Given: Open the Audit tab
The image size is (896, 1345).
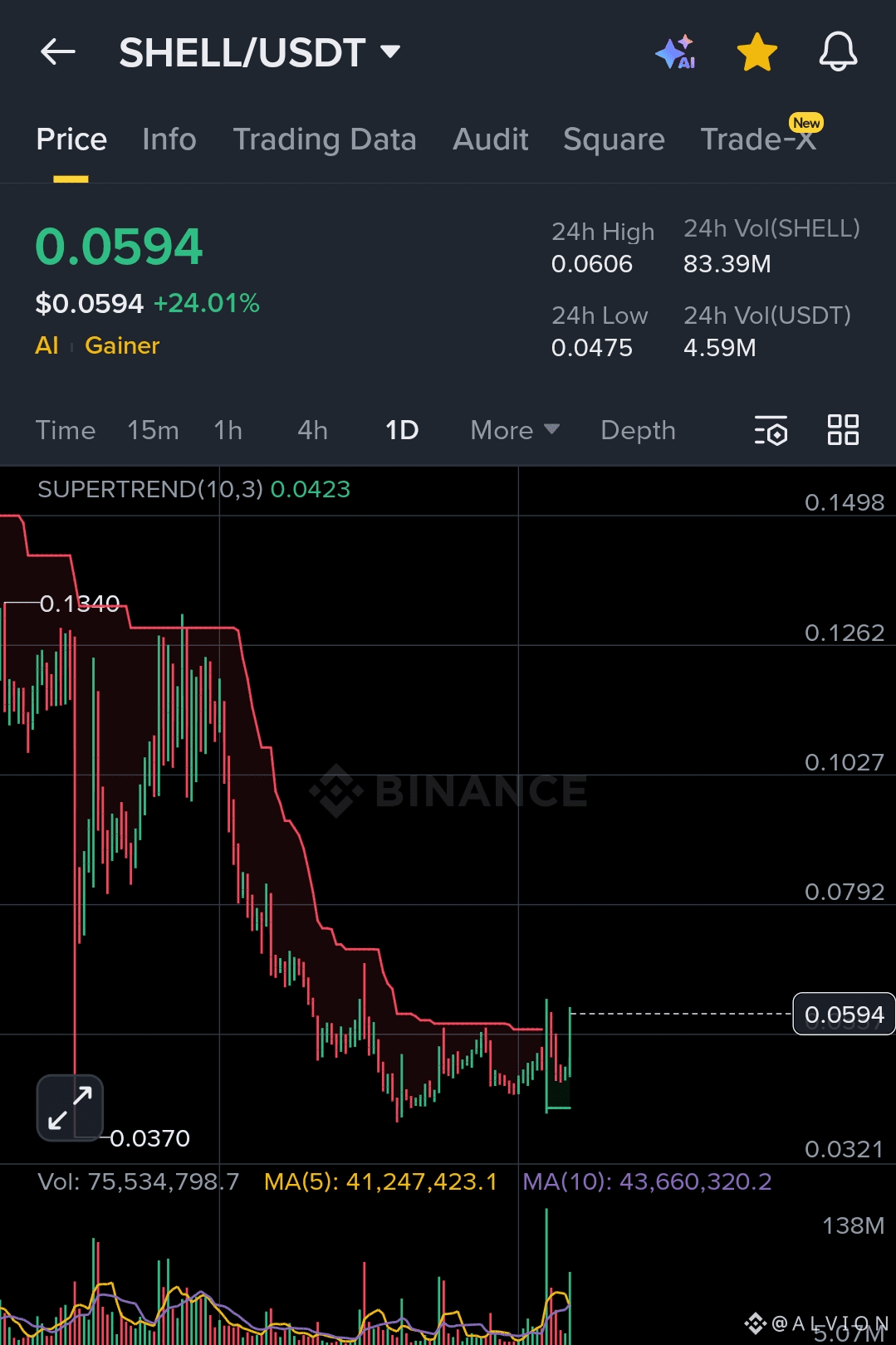Looking at the screenshot, I should pos(490,139).
